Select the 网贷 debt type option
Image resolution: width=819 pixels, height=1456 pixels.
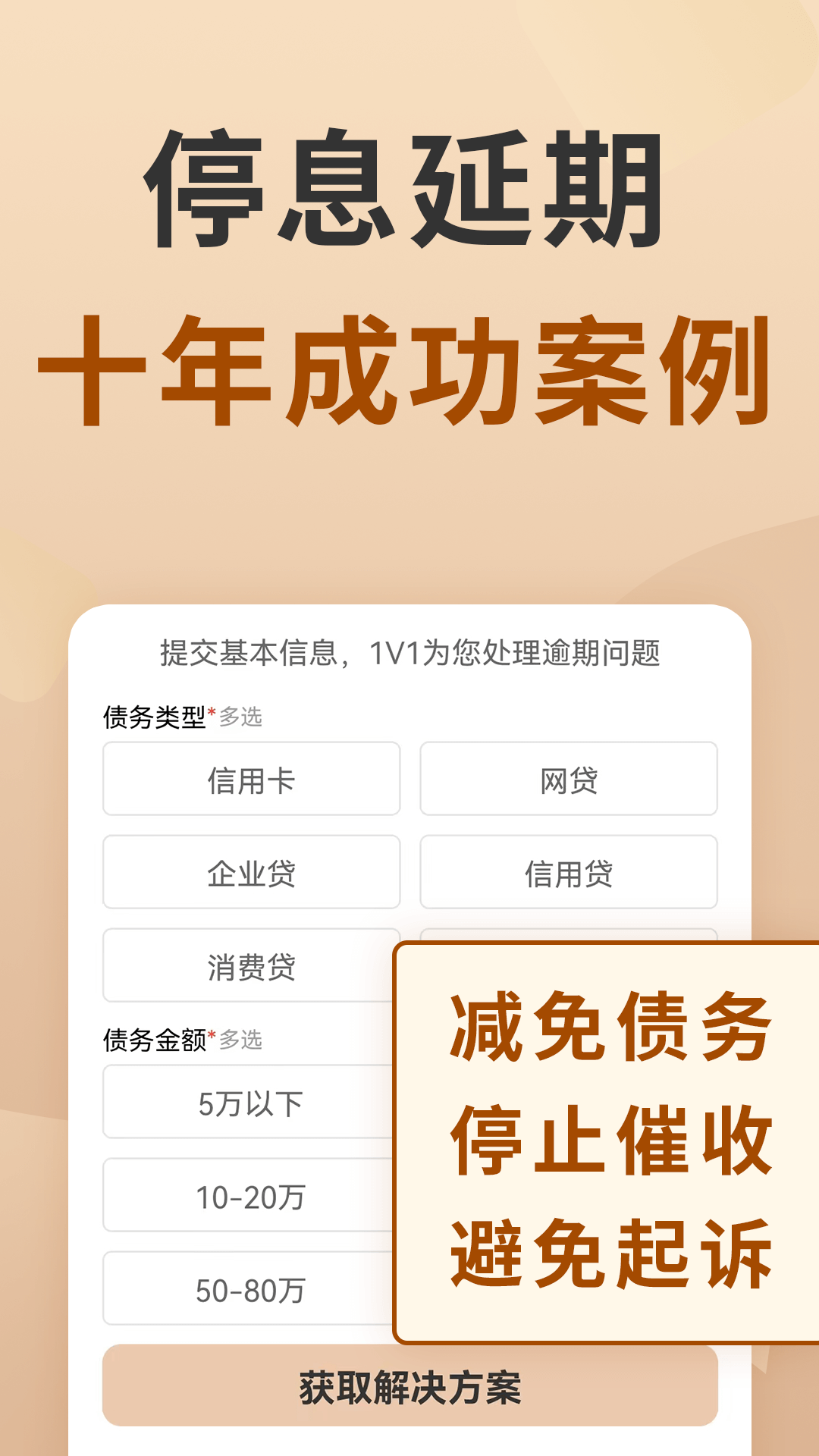(567, 780)
